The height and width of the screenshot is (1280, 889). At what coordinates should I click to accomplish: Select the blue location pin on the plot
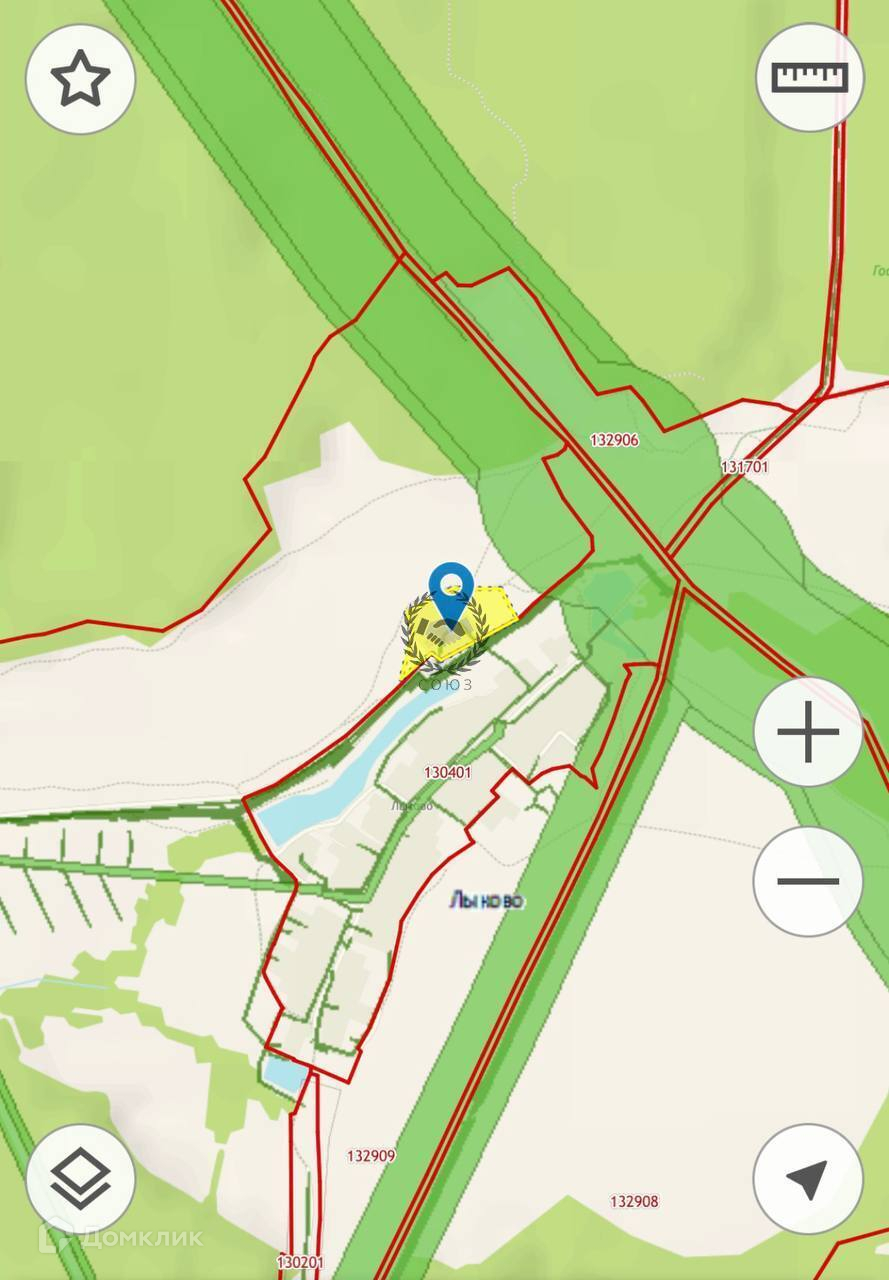451,592
